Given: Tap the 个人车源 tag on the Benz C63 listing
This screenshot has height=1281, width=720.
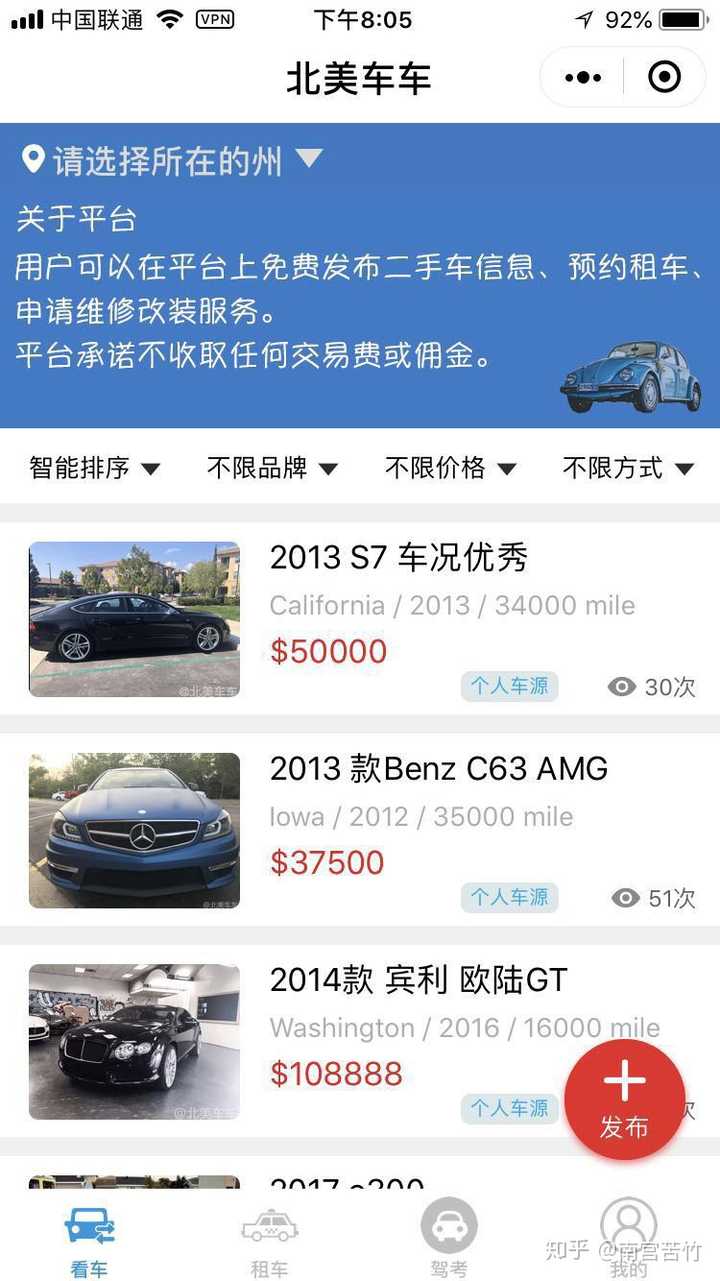Looking at the screenshot, I should [509, 898].
